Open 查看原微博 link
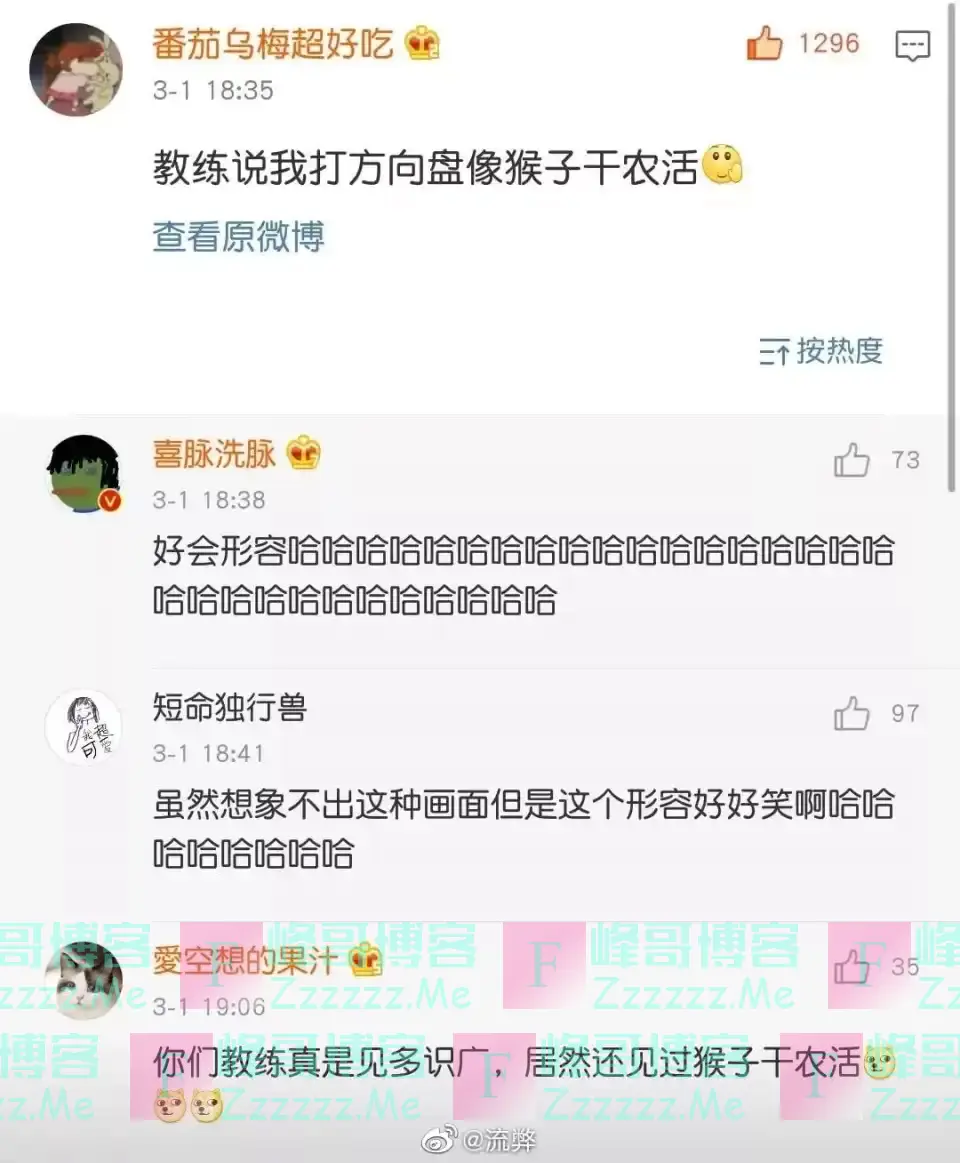 [239, 237]
